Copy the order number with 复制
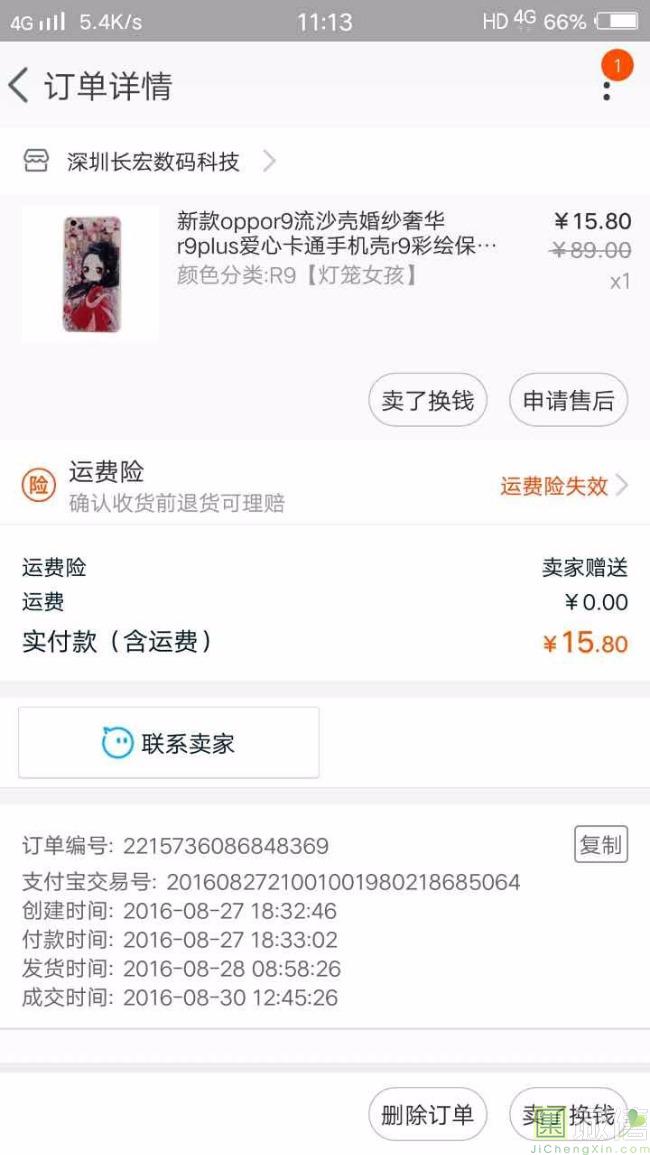This screenshot has width=650, height=1155. [600, 845]
